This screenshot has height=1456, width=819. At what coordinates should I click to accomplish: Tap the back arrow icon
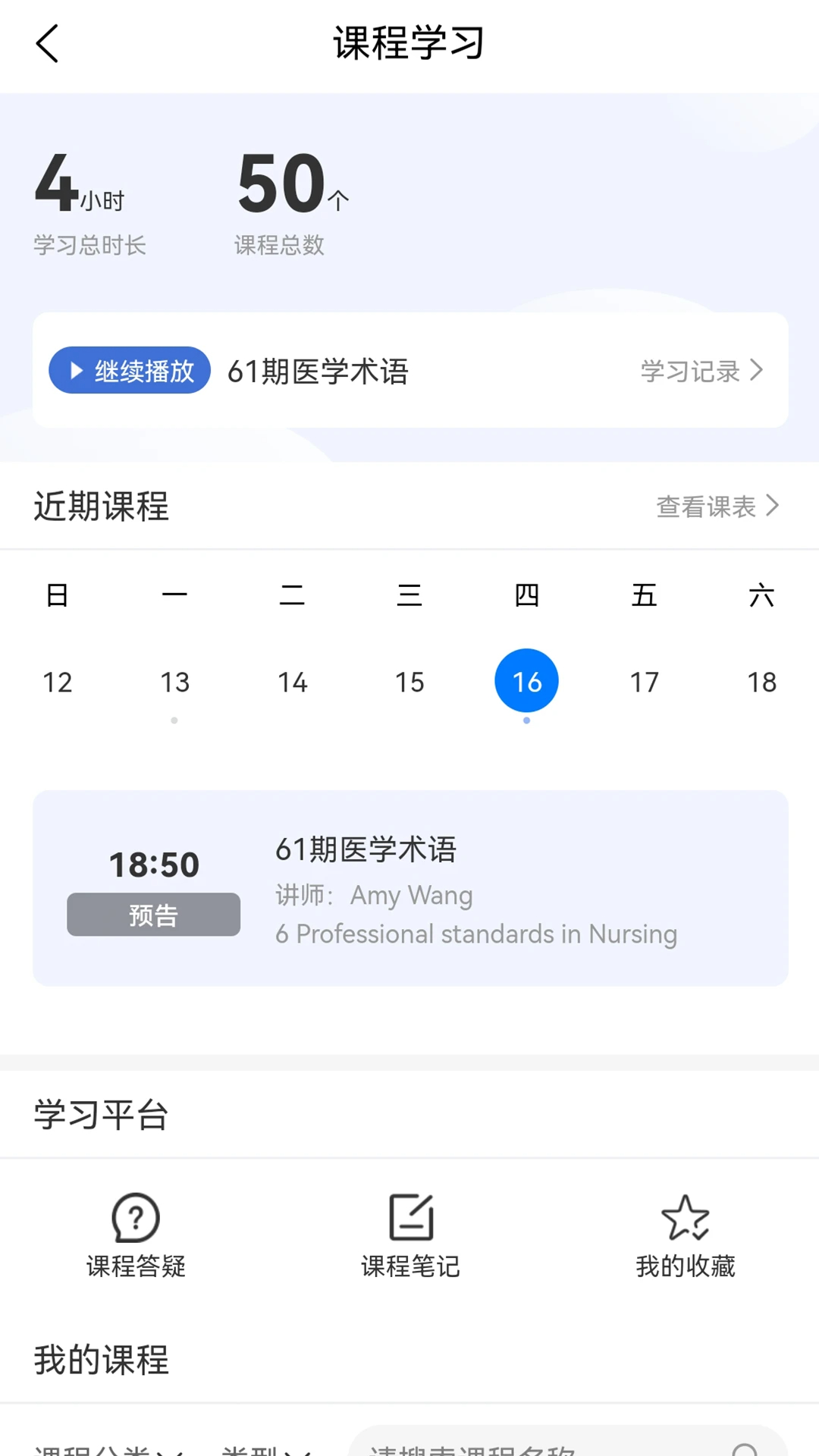(x=47, y=43)
